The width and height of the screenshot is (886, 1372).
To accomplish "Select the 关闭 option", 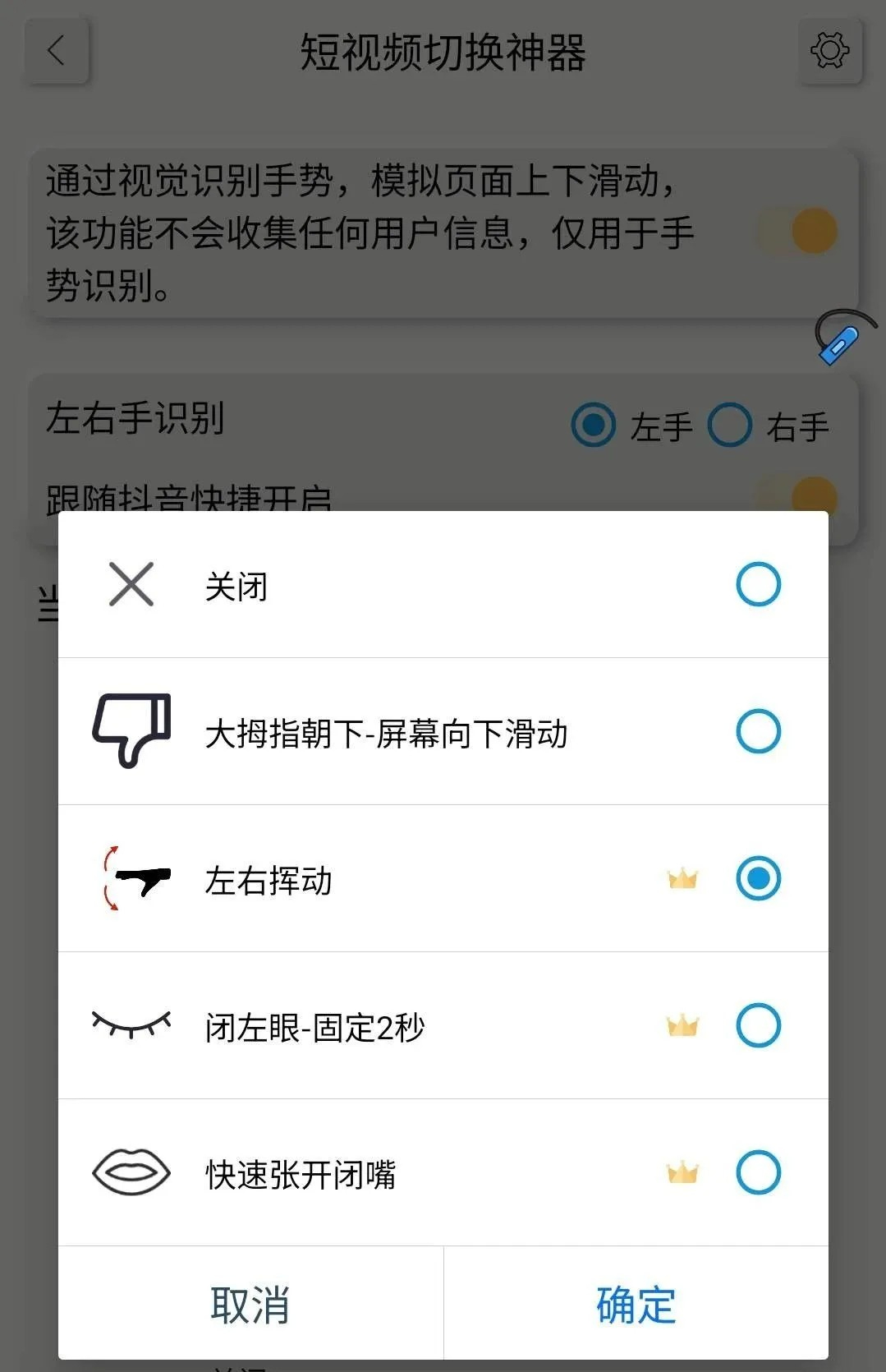I will [x=757, y=585].
